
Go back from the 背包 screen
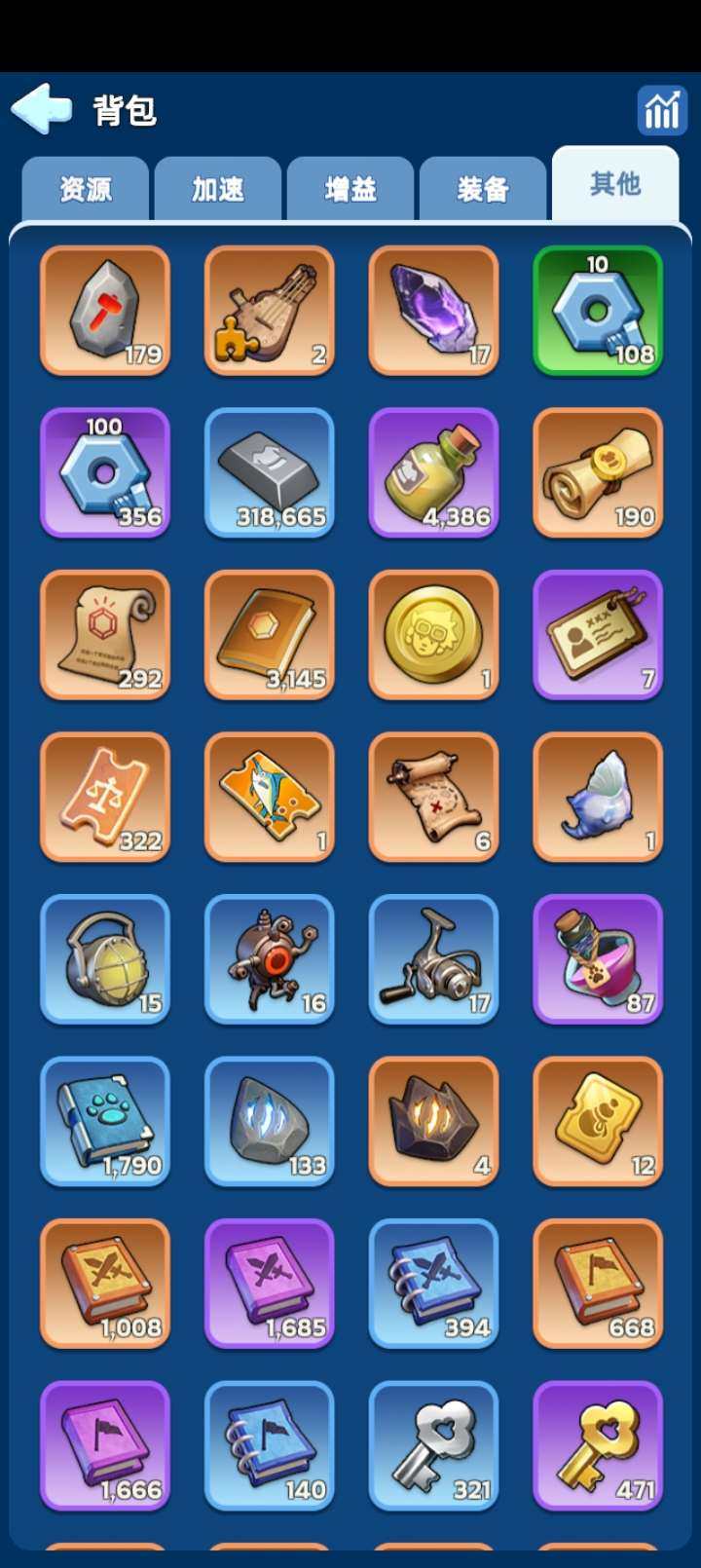coord(42,108)
